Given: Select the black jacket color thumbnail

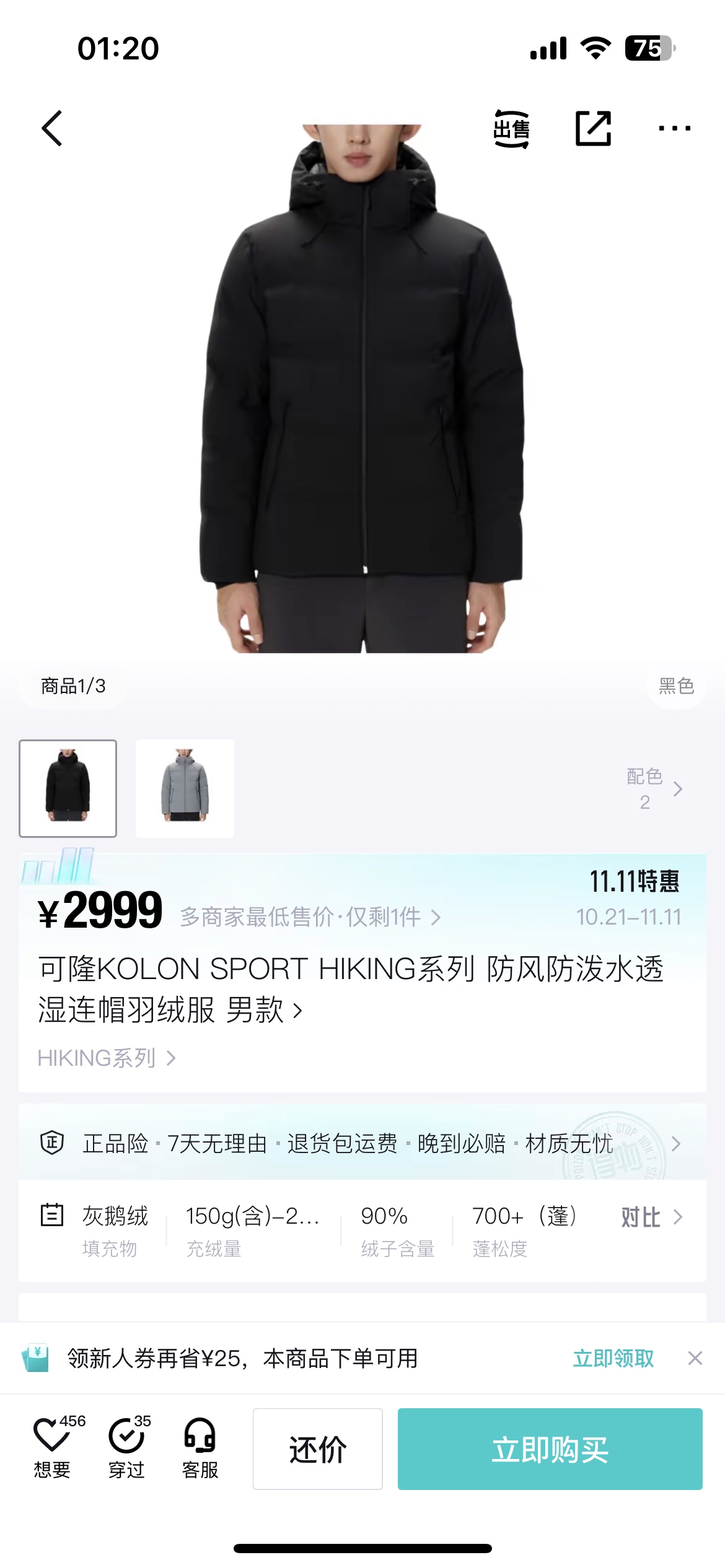Looking at the screenshot, I should (68, 788).
